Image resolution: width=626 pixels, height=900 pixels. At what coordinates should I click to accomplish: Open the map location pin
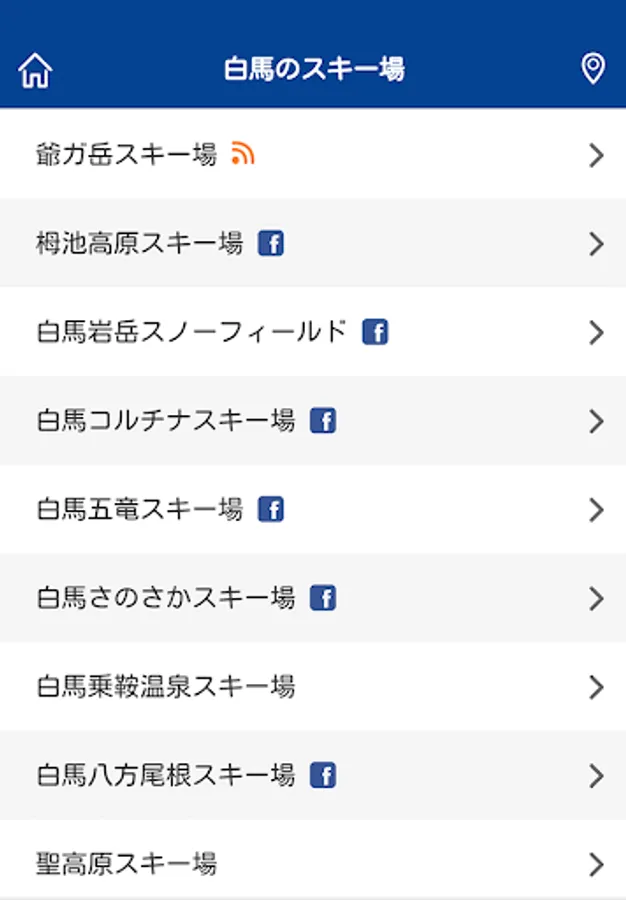pyautogui.click(x=593, y=69)
